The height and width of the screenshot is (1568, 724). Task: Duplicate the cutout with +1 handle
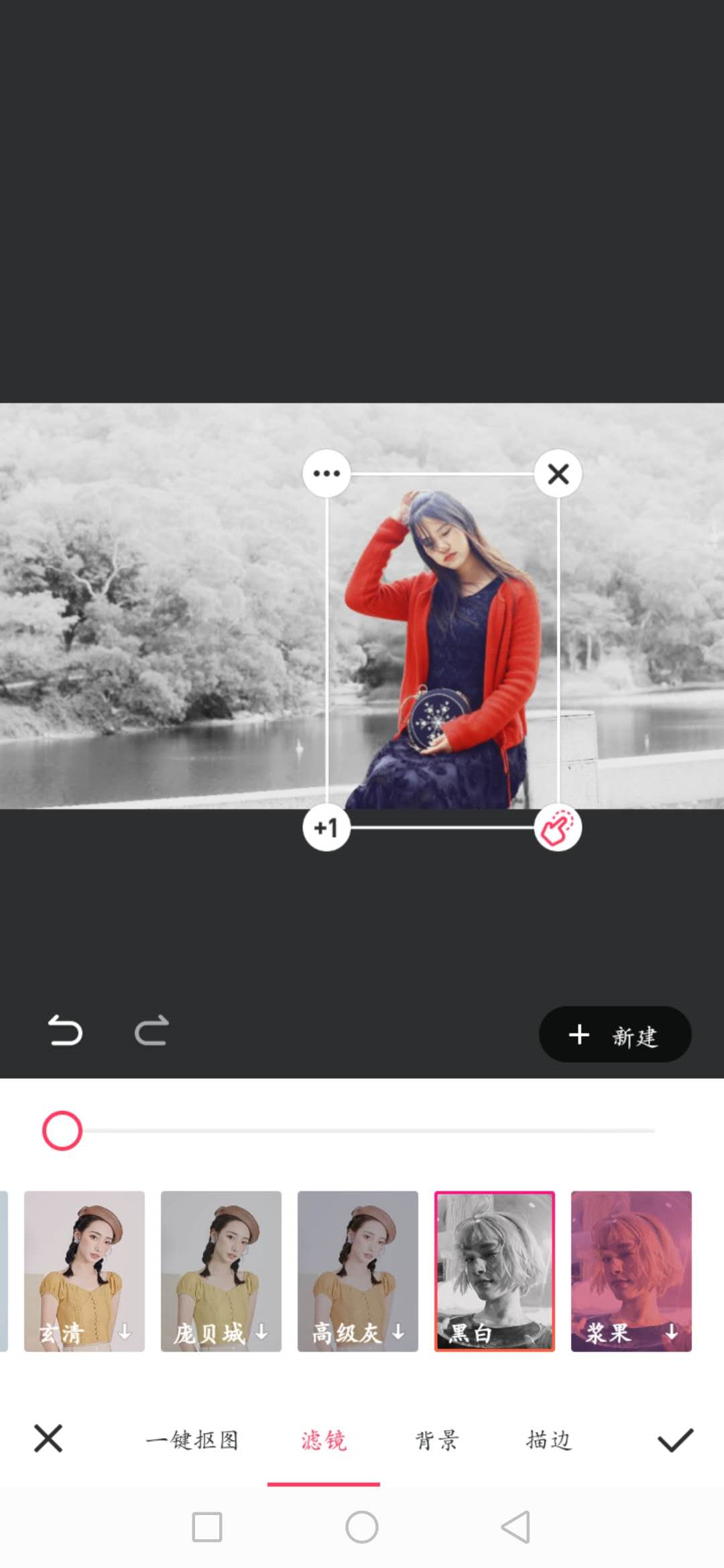click(326, 828)
